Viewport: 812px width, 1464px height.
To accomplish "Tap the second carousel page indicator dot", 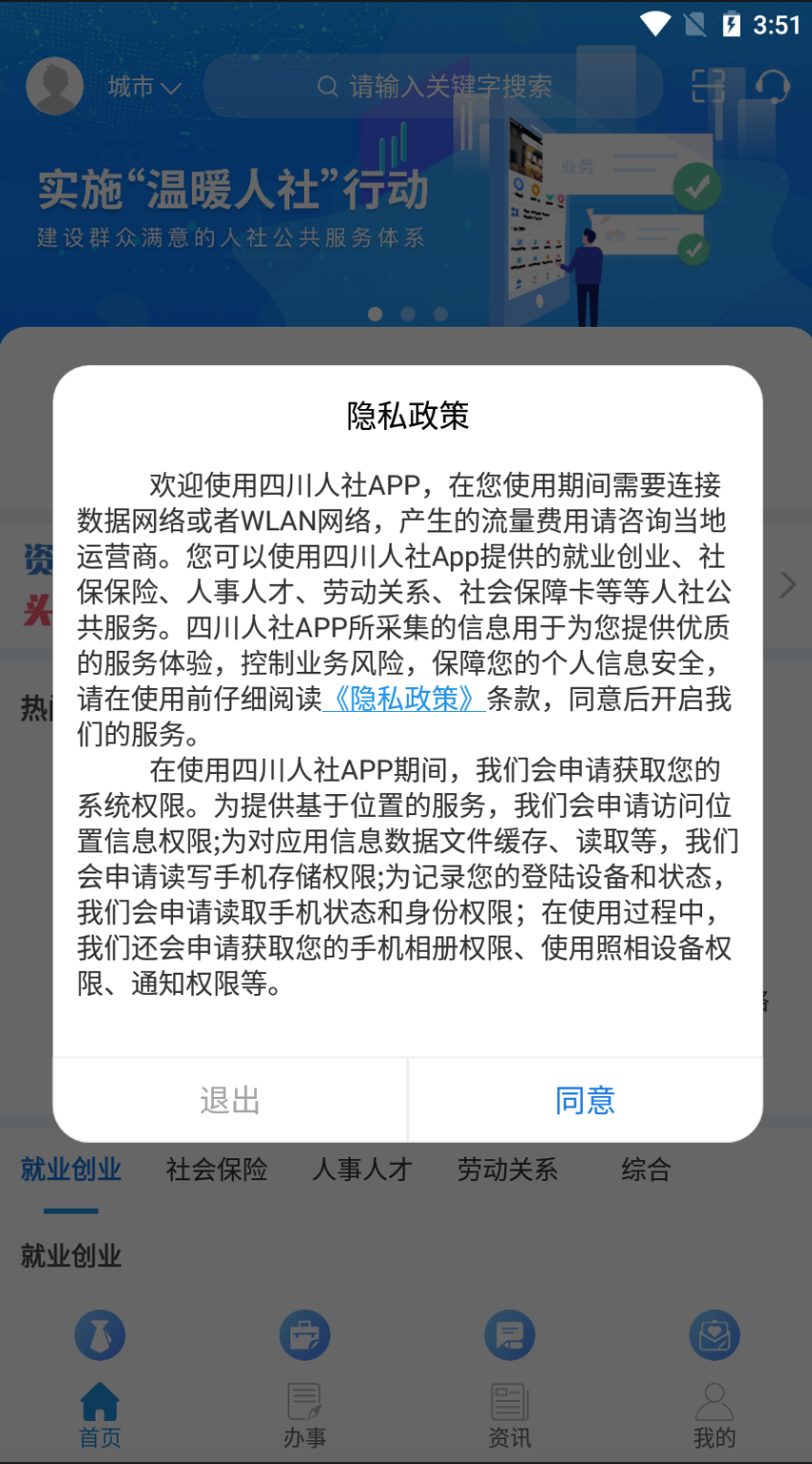I will click(406, 313).
